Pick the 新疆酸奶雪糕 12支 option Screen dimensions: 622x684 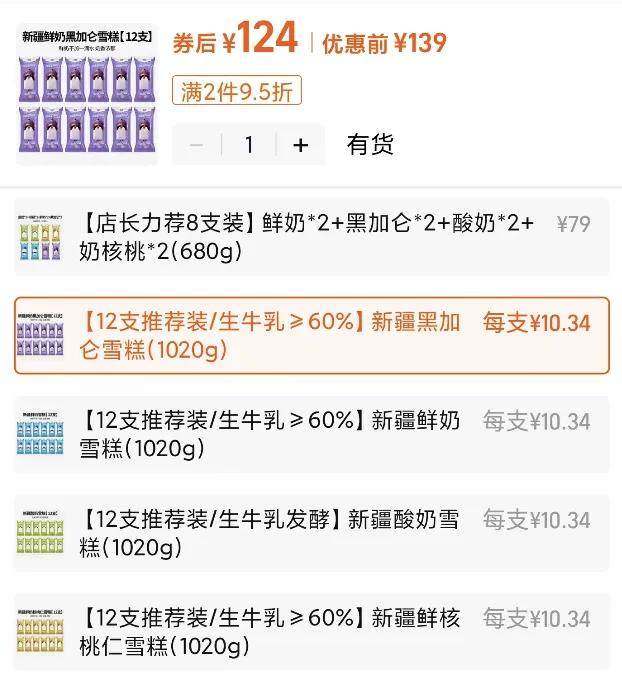311,533
